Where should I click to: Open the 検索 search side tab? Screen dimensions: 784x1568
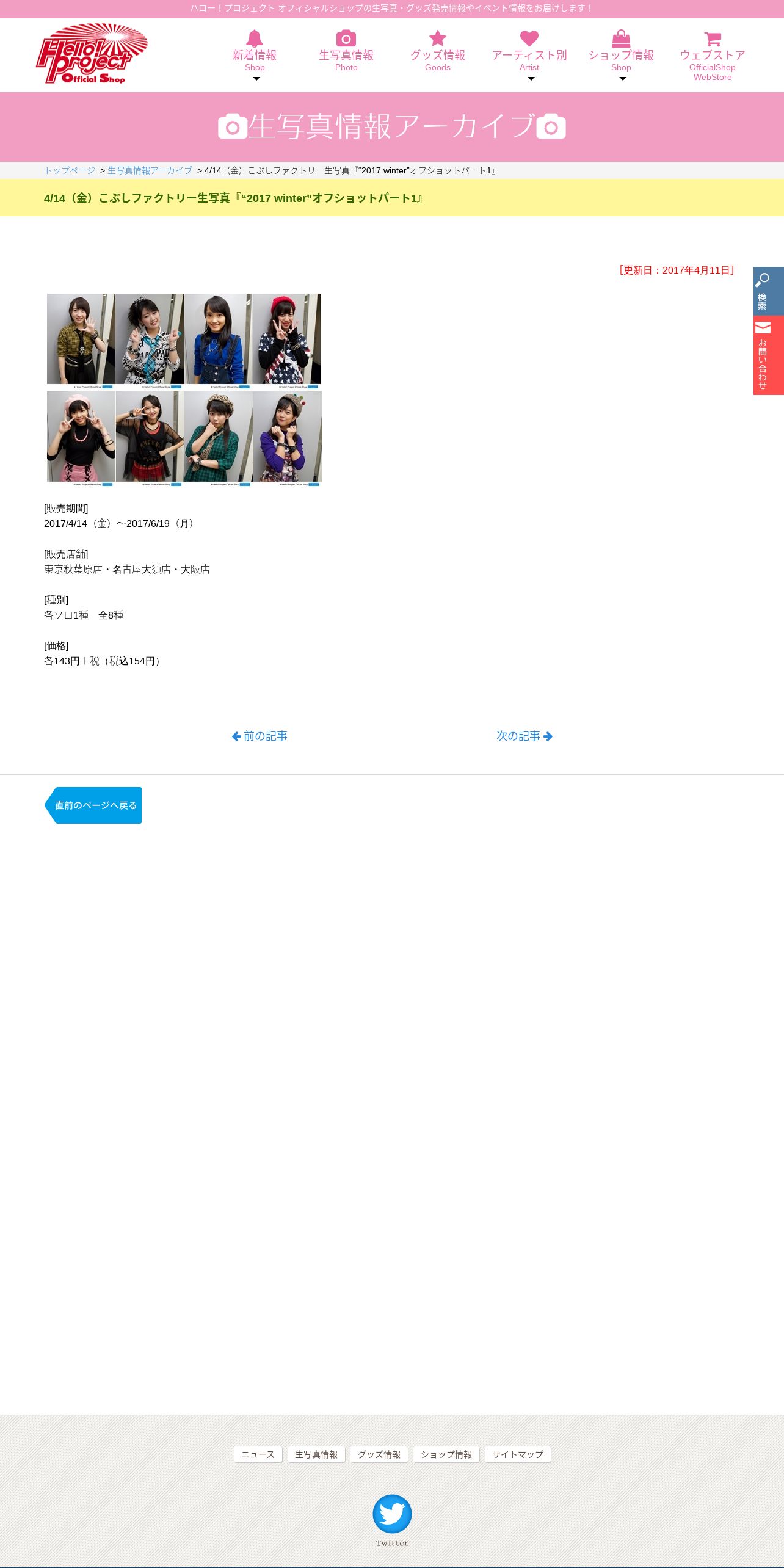768,291
